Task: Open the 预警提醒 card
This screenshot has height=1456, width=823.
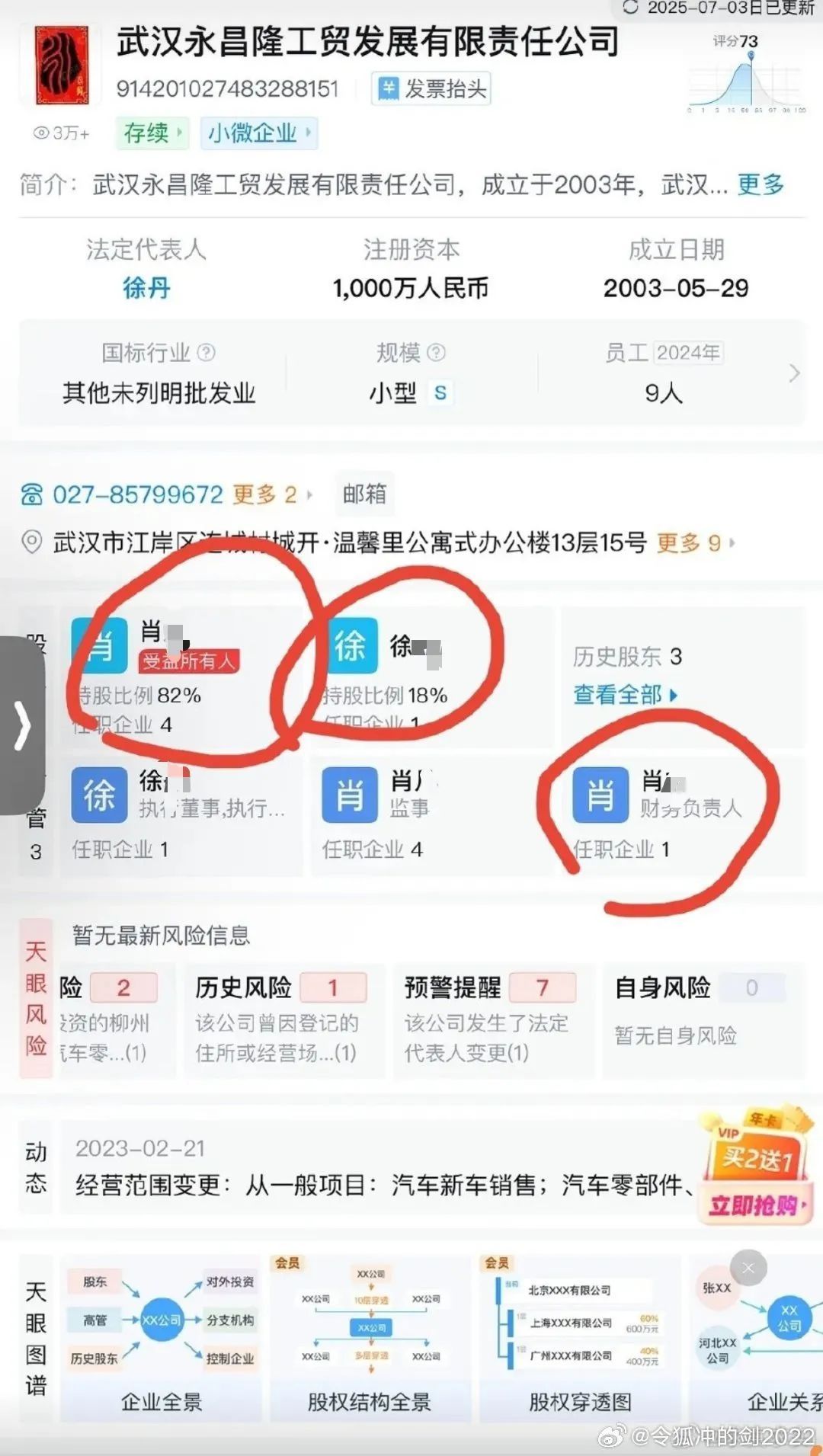Action: click(488, 1019)
